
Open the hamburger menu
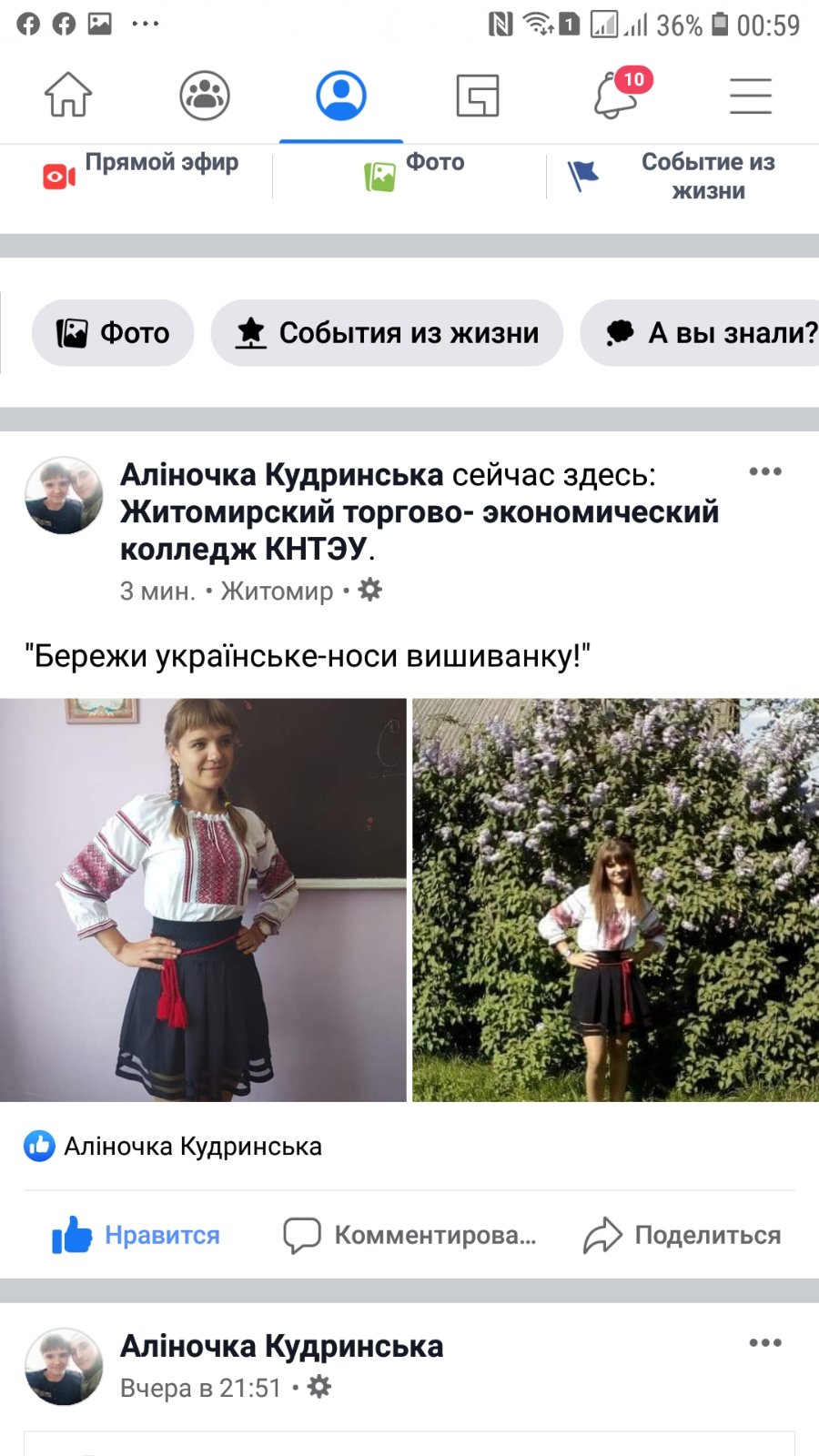click(x=751, y=95)
